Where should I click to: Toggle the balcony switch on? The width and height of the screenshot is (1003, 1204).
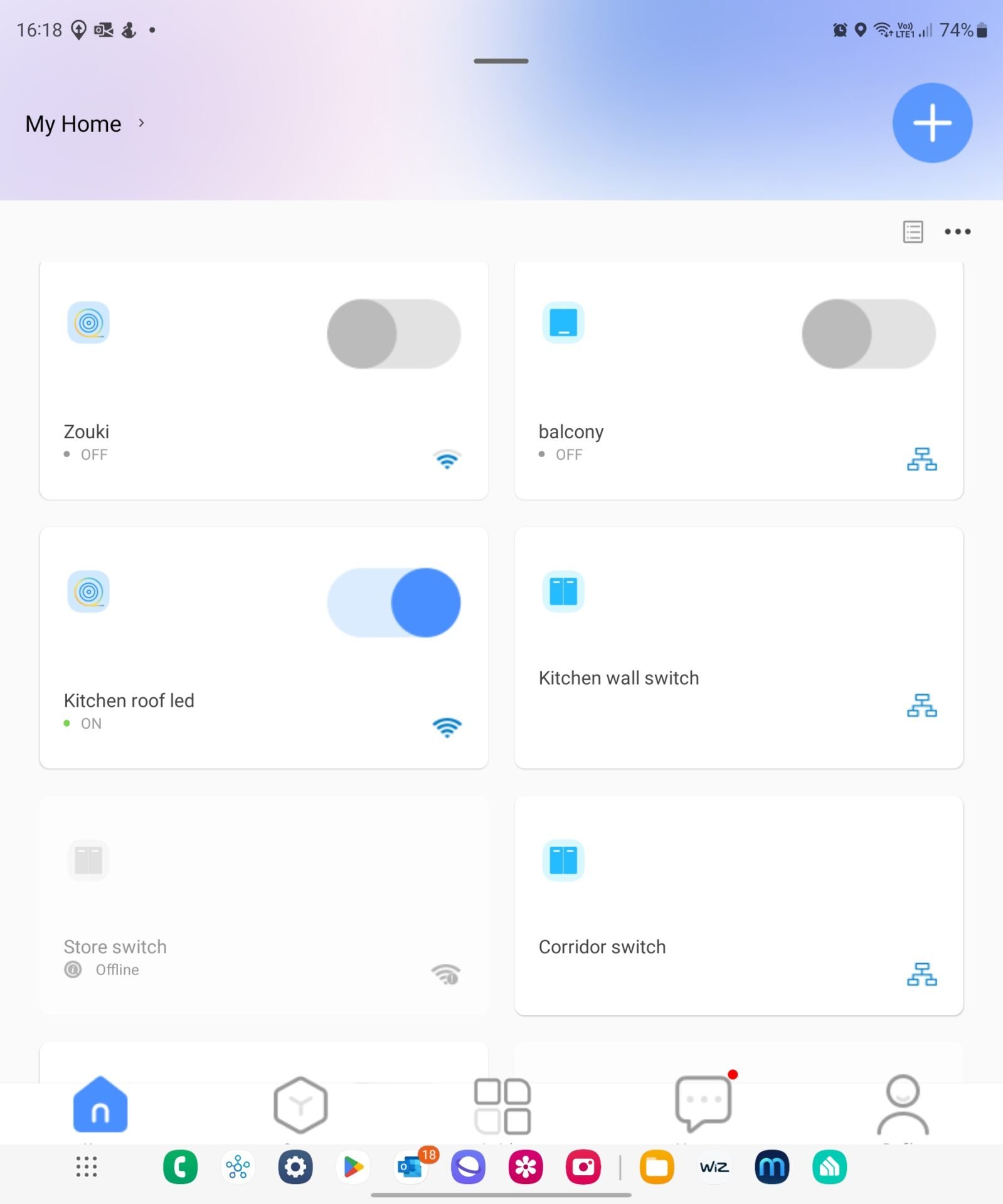[868, 334]
